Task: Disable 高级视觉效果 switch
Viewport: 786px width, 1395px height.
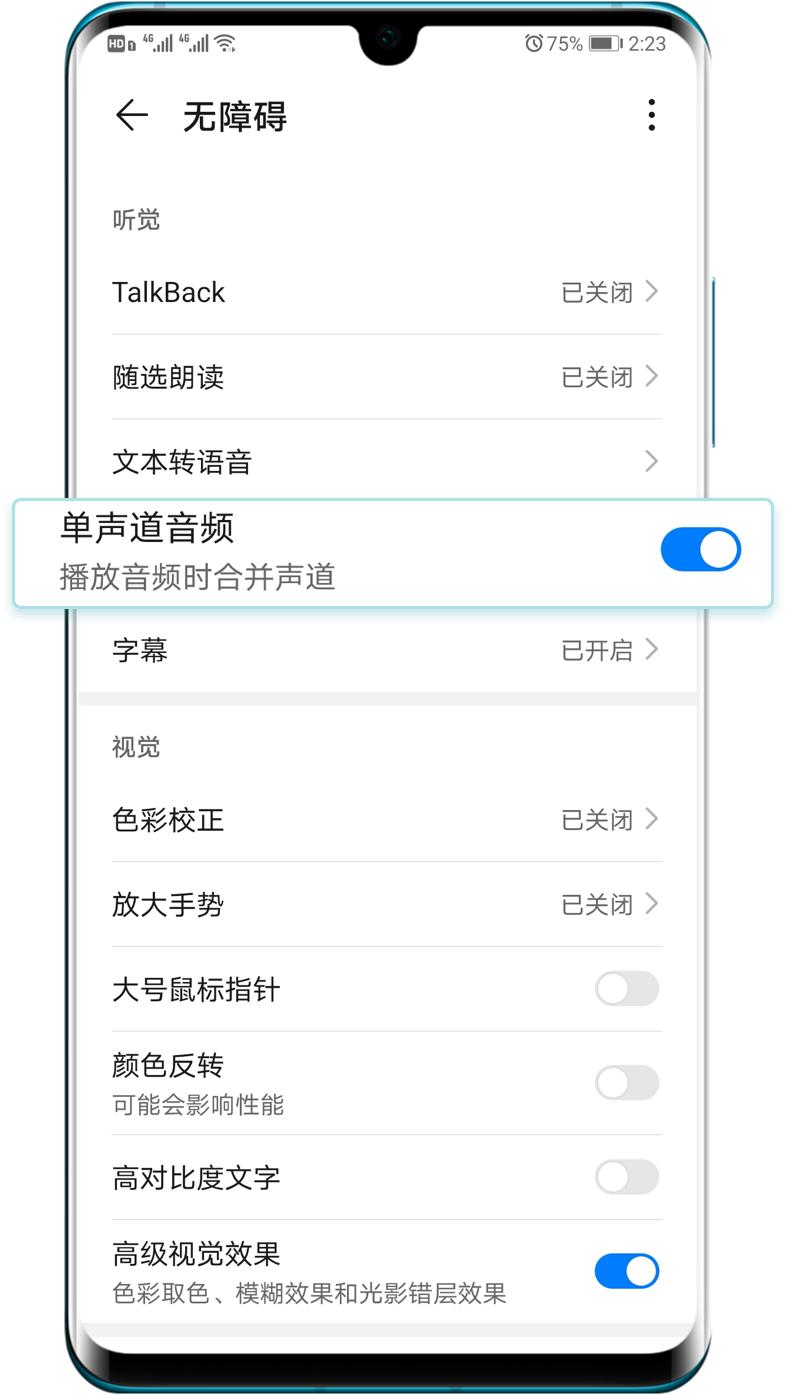Action: pyautogui.click(x=627, y=1270)
